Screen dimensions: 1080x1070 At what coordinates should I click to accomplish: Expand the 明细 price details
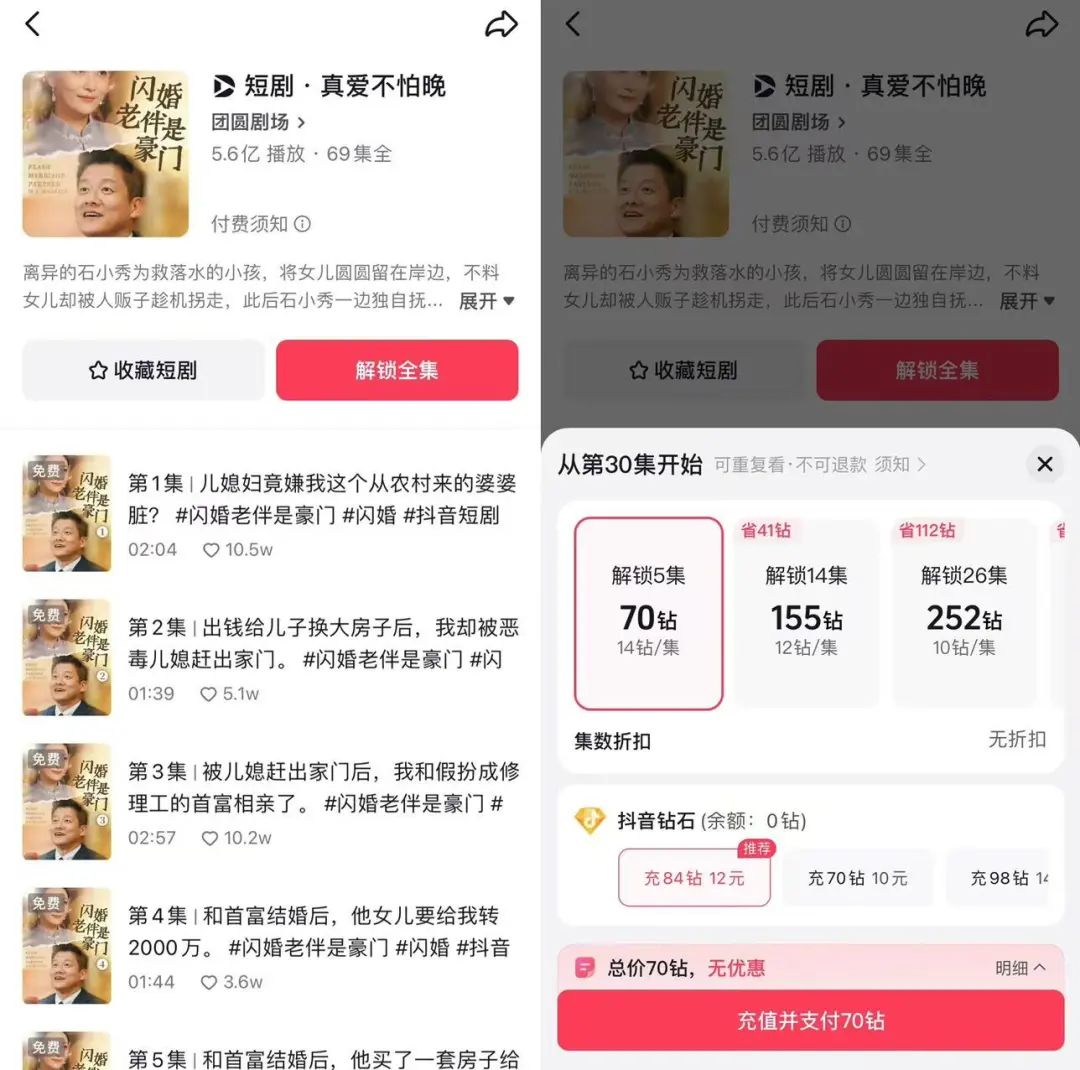click(x=1020, y=968)
